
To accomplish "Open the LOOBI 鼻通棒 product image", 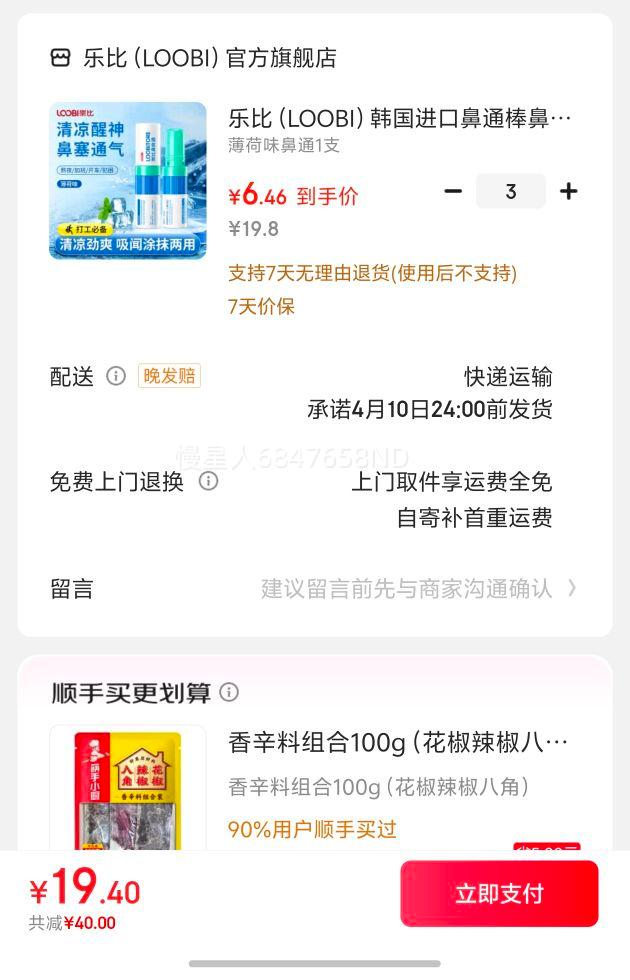I will click(x=128, y=180).
